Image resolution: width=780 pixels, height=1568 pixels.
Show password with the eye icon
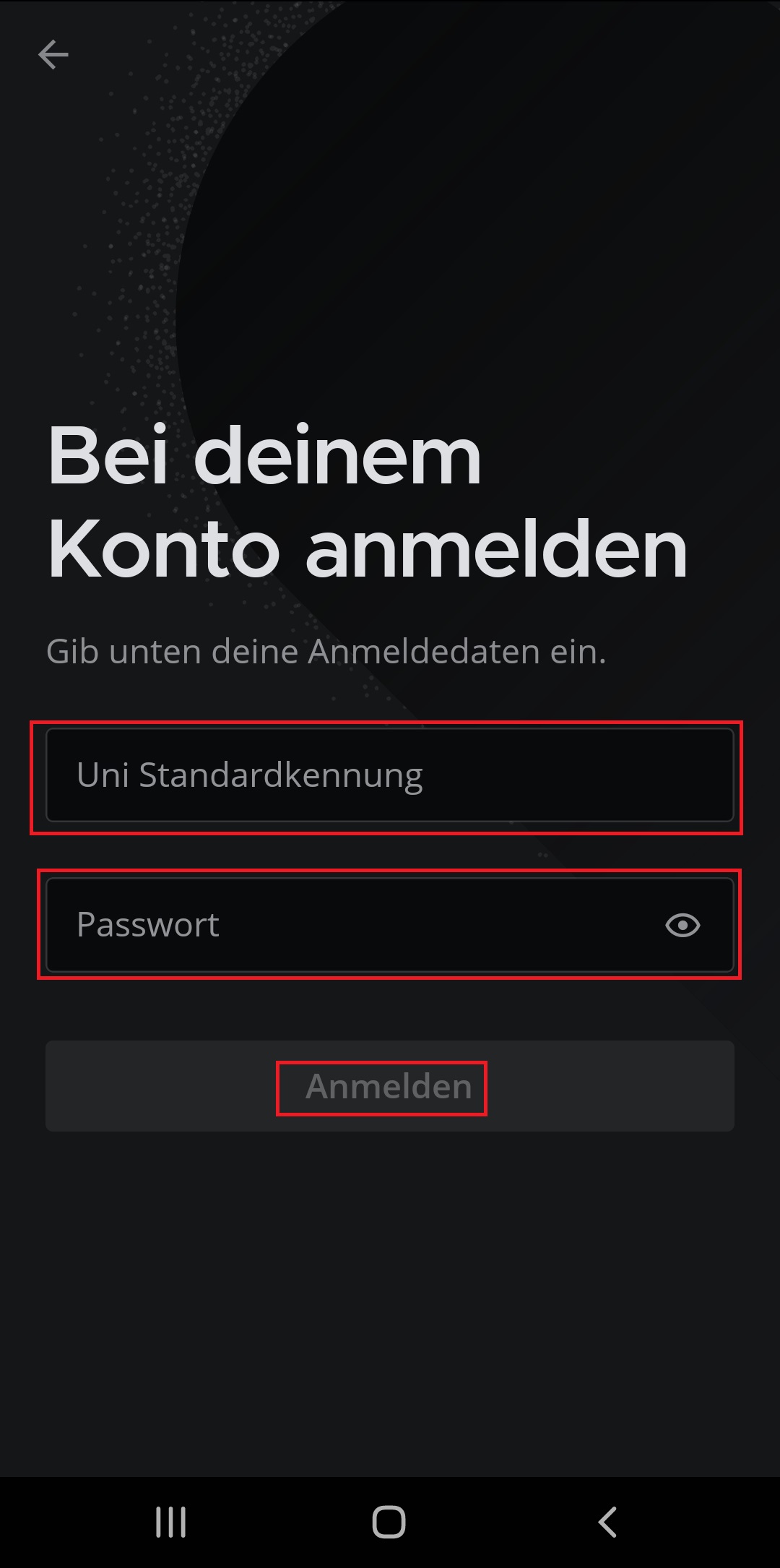682,925
